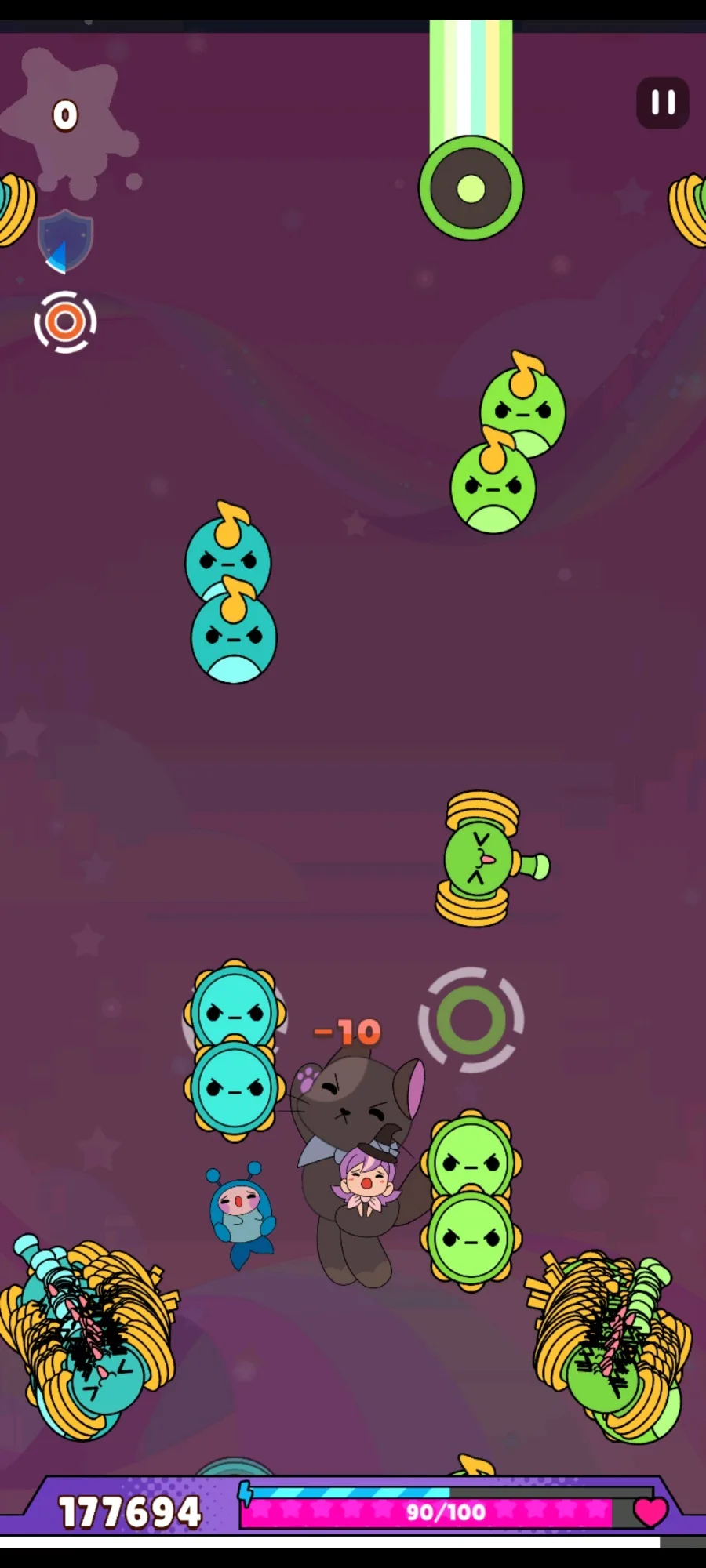The width and height of the screenshot is (706, 1568).
Task: Activate the blue shield power-up
Action: pos(65,241)
